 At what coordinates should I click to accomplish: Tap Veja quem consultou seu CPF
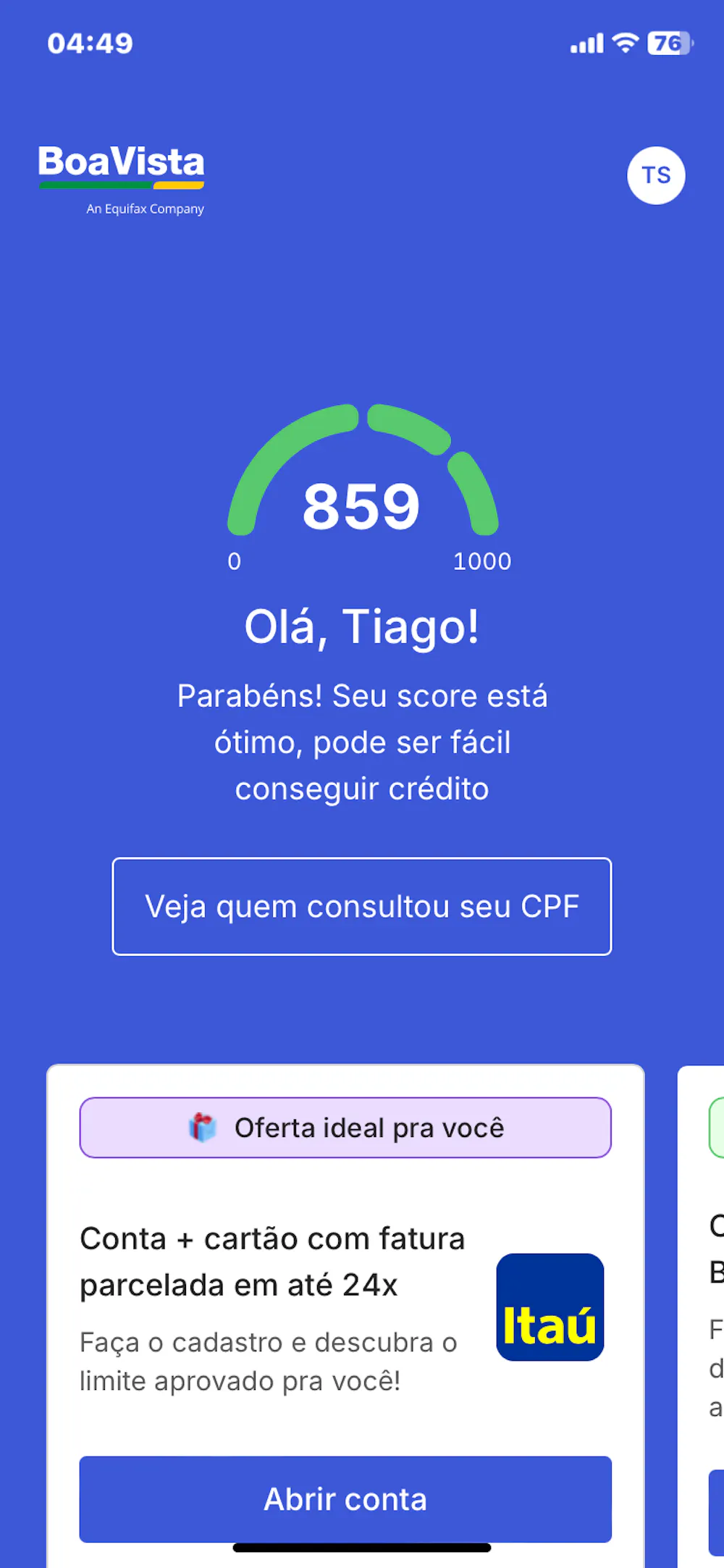tap(362, 907)
